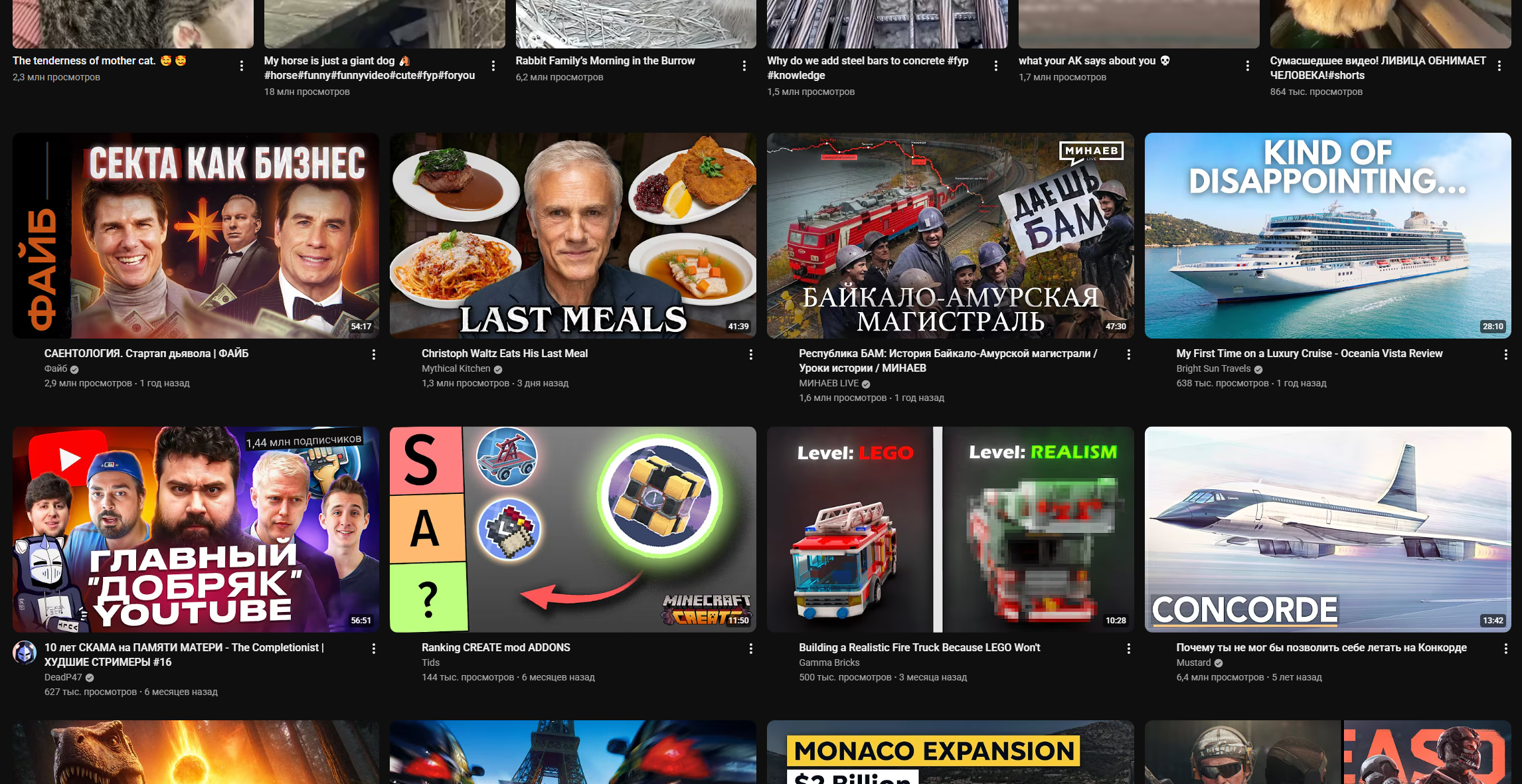Open options for the Rabbit Family's Morning short
This screenshot has width=1522, height=784.
[x=744, y=66]
